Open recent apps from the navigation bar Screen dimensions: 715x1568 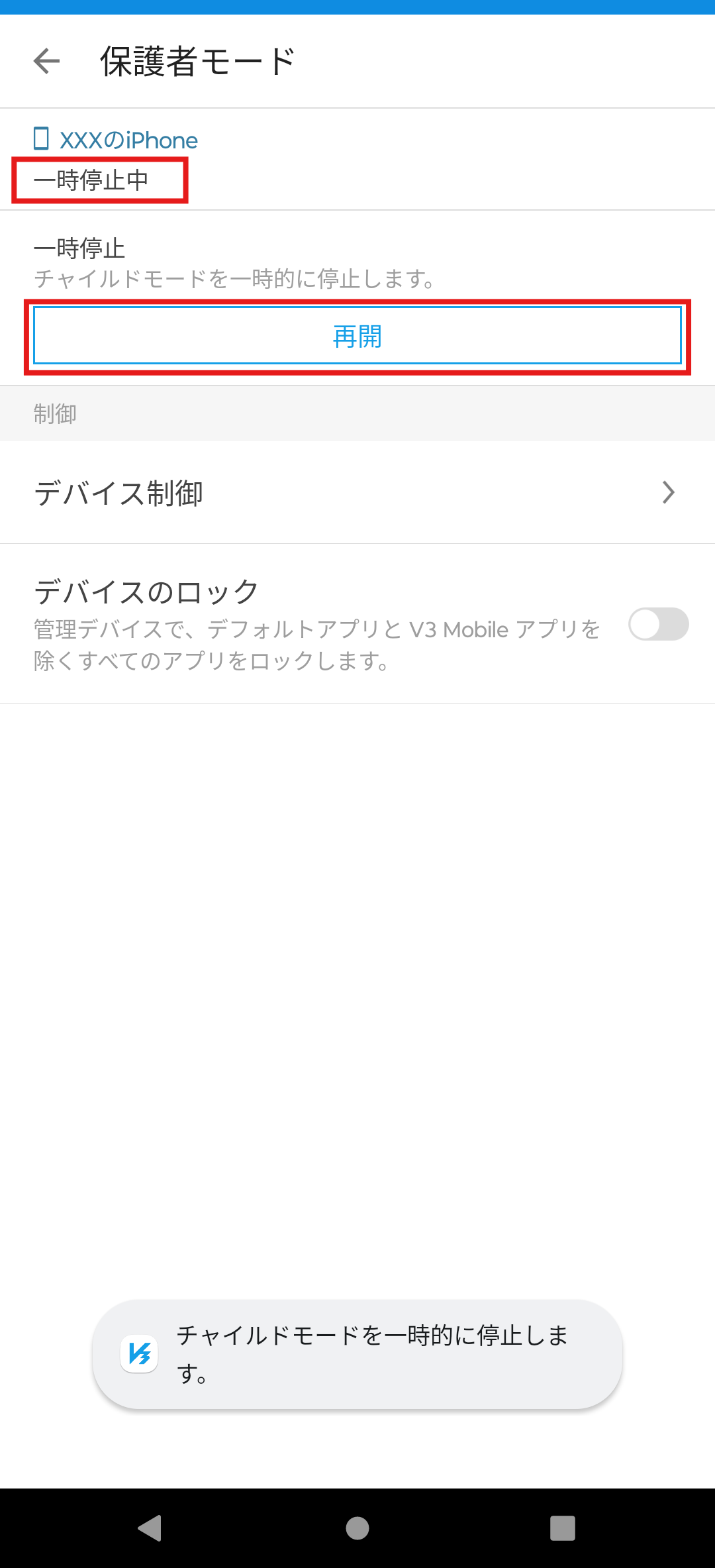pyautogui.click(x=563, y=1528)
